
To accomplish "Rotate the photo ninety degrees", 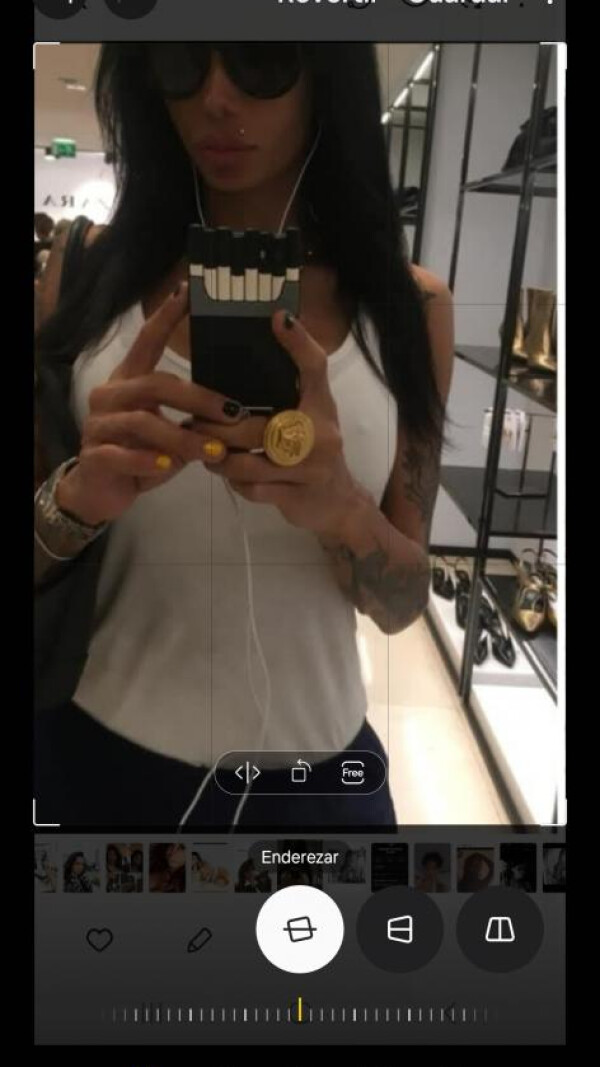I will pyautogui.click(x=300, y=772).
